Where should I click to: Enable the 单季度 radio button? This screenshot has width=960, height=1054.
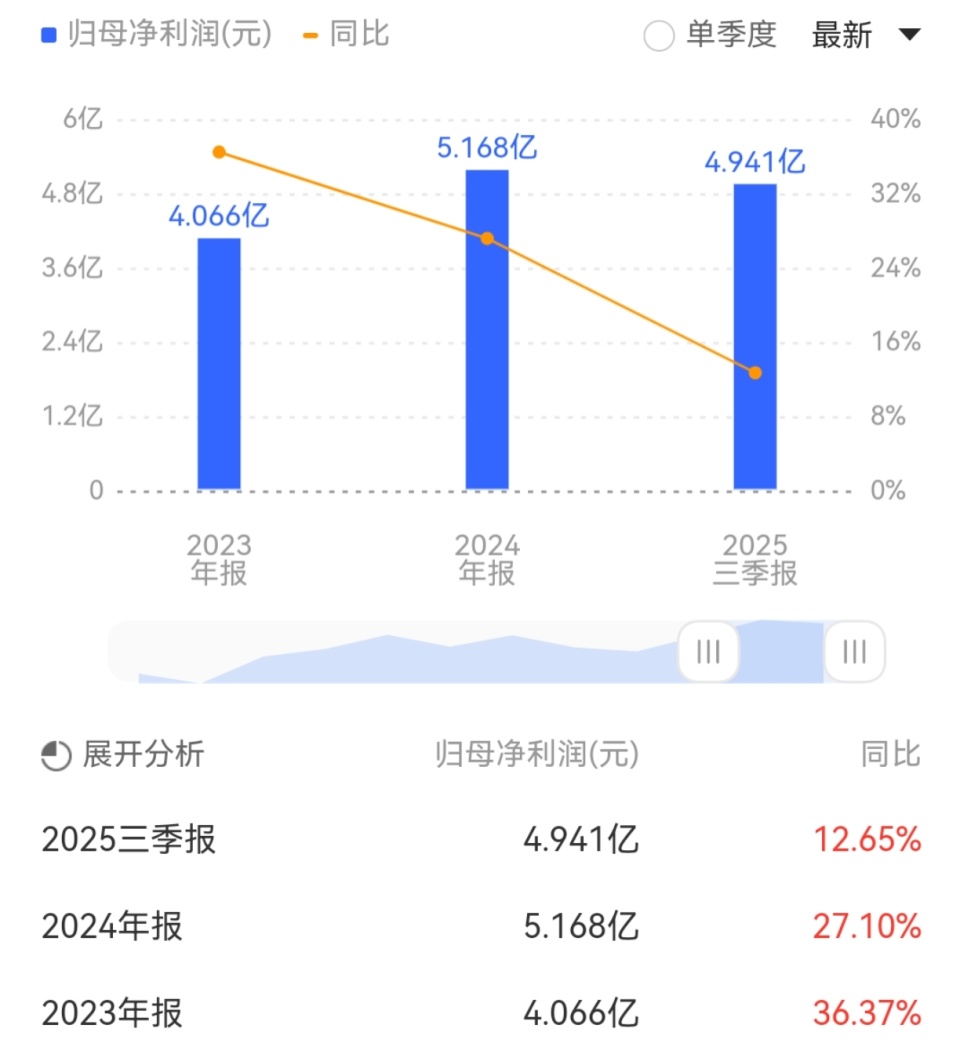click(659, 34)
